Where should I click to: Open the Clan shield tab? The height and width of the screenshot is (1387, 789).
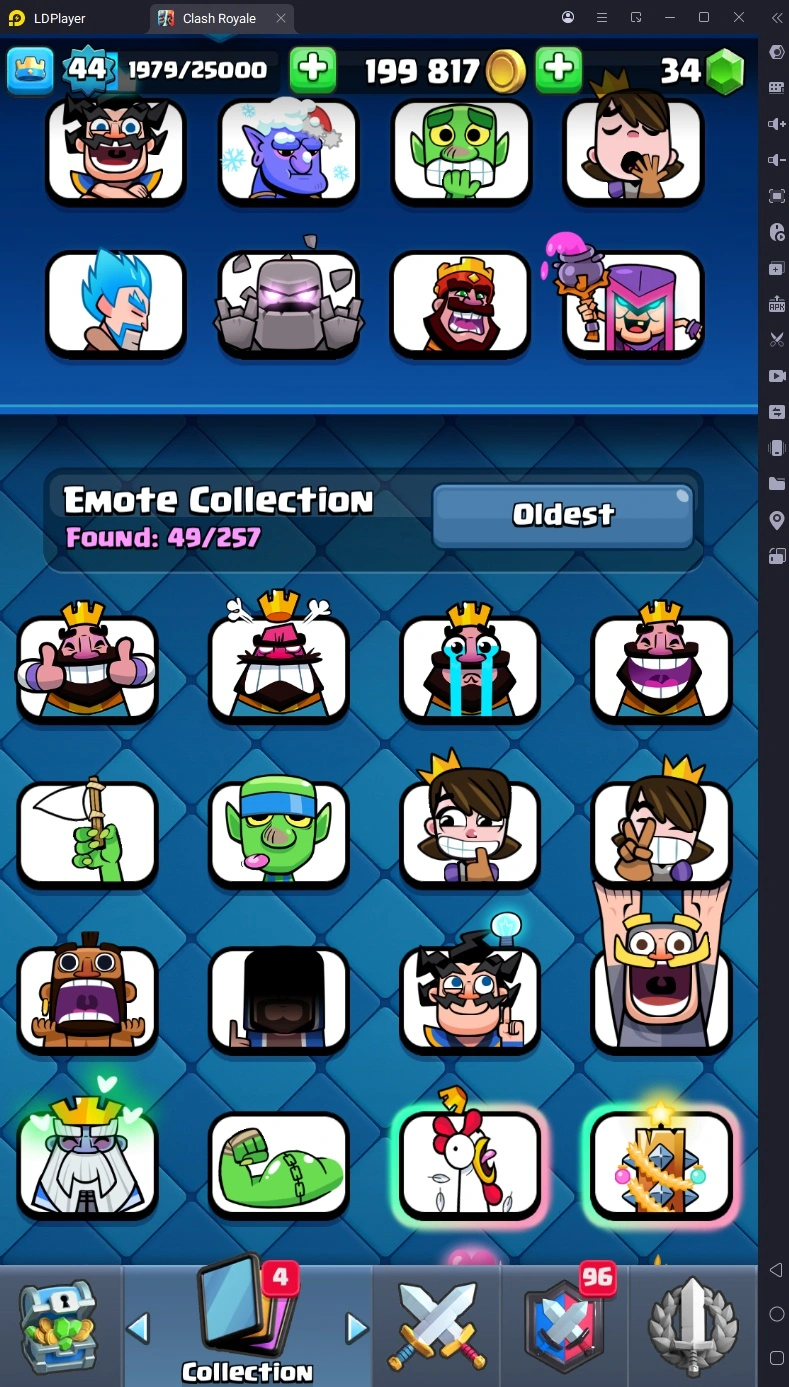click(x=564, y=1326)
